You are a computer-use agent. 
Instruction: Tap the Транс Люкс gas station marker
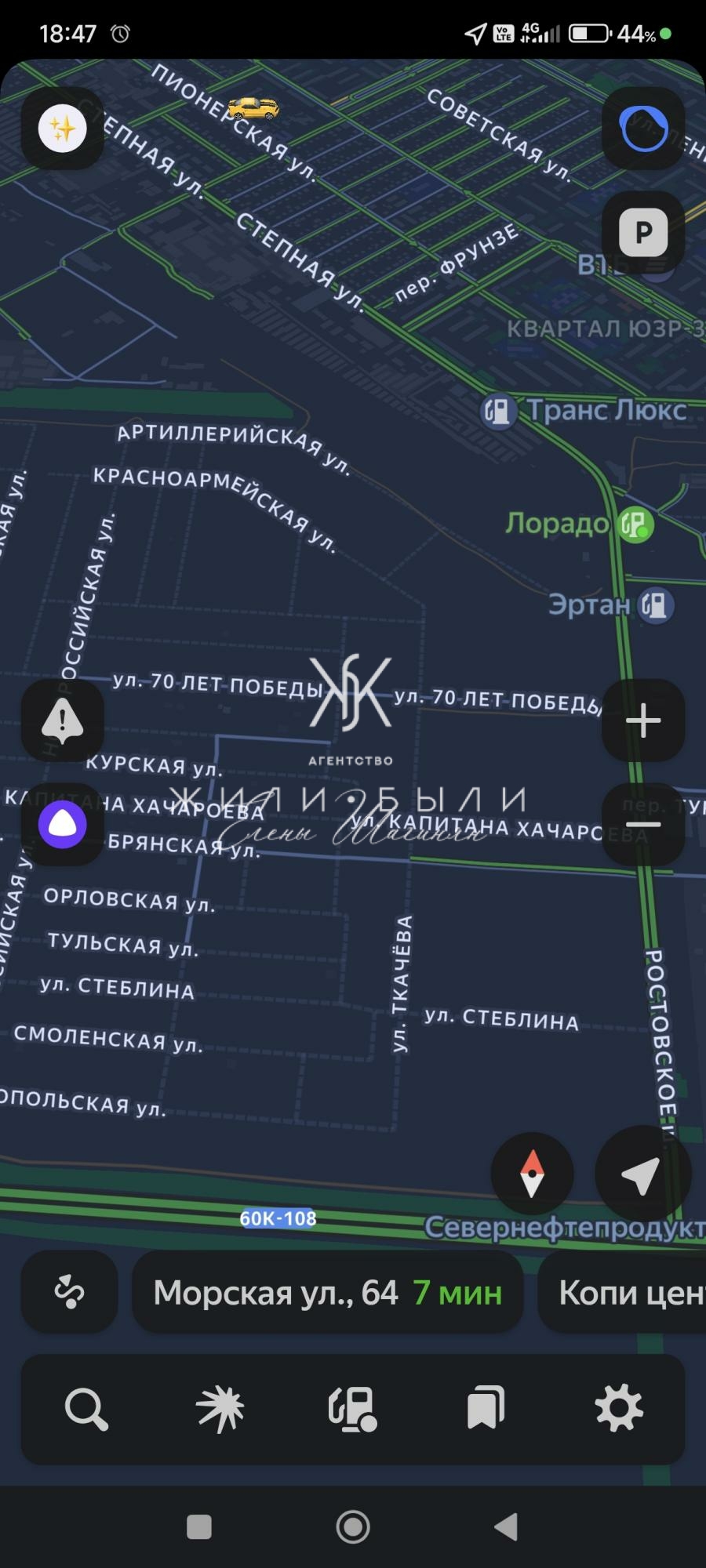click(499, 410)
